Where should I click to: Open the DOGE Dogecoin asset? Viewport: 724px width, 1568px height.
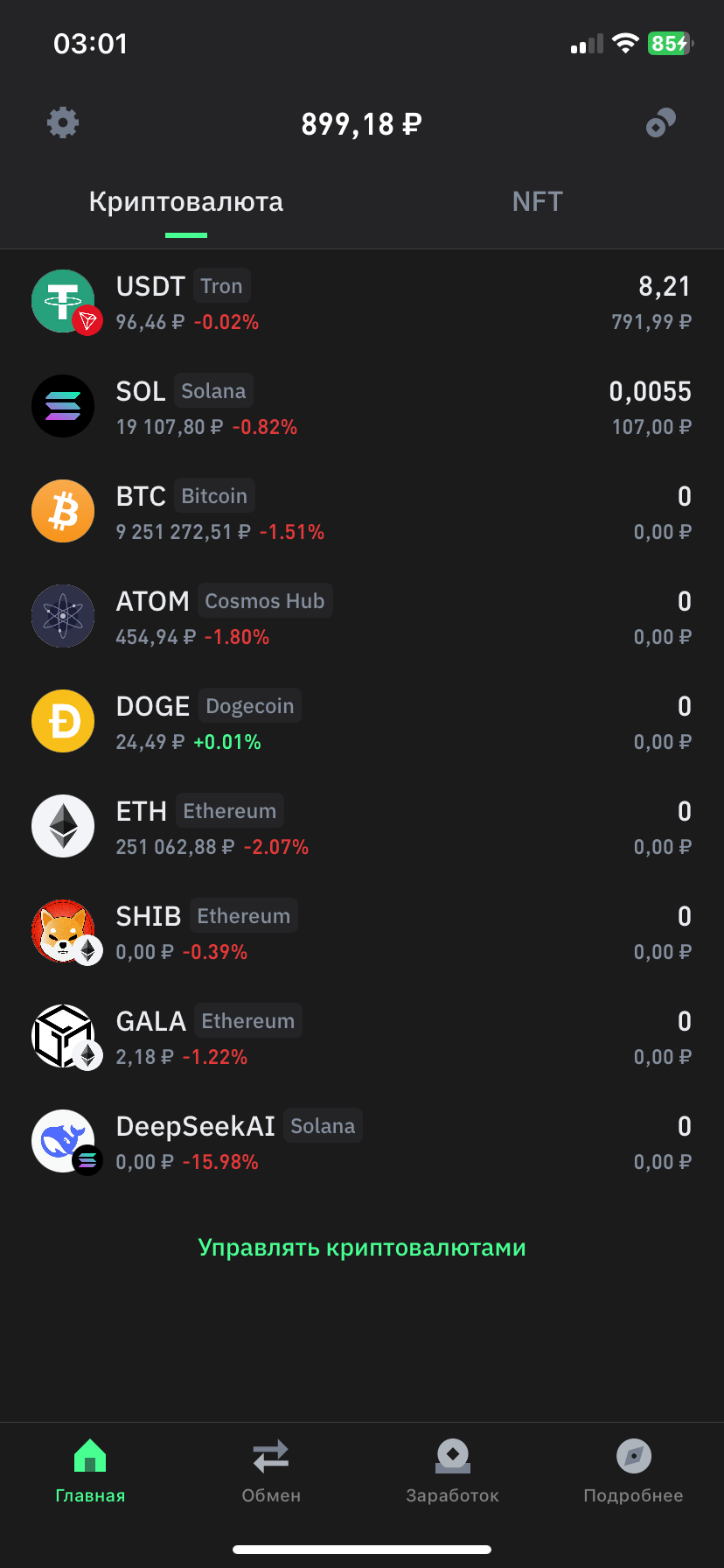pyautogui.click(x=362, y=723)
